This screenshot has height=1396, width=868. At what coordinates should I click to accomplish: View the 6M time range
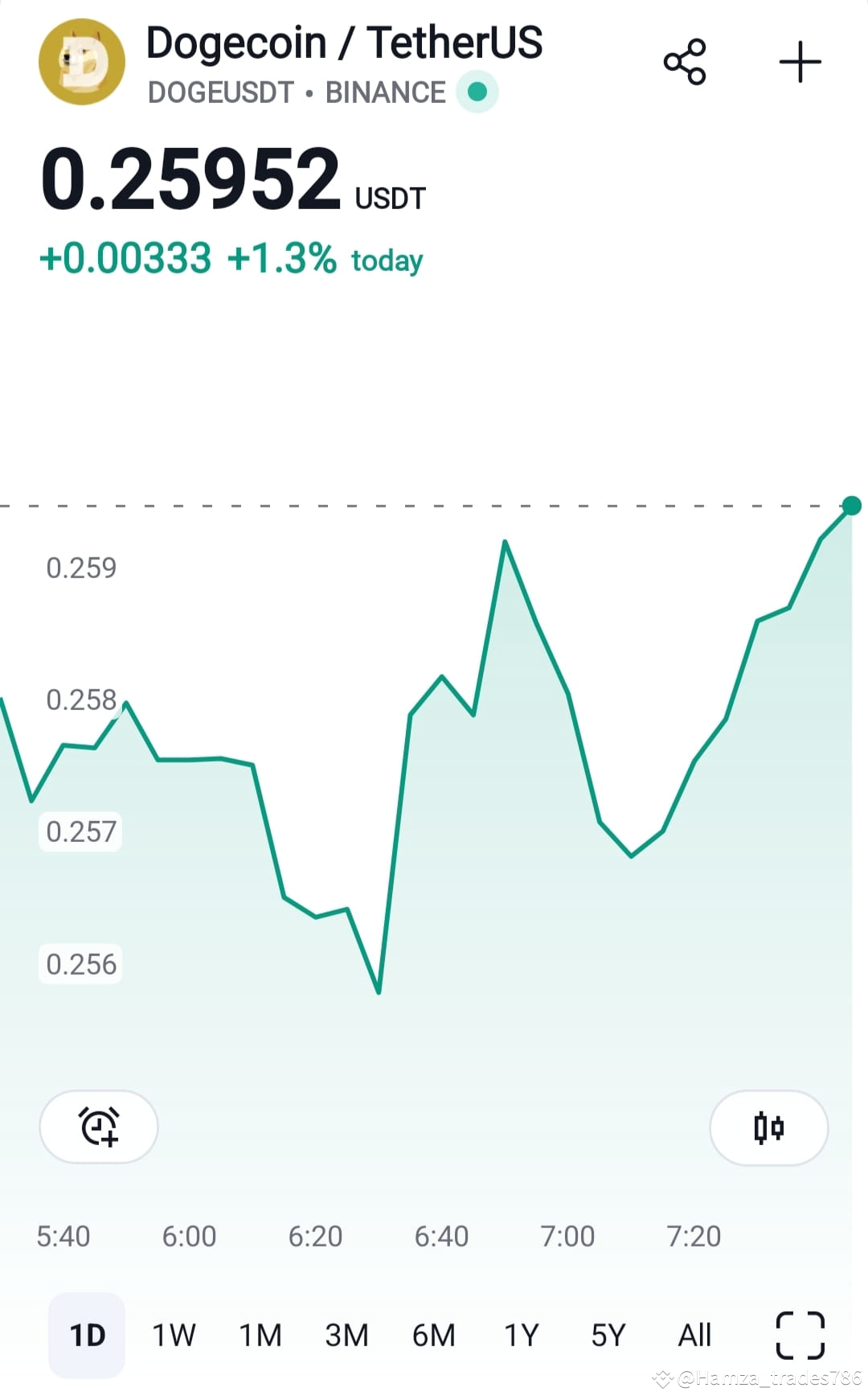tap(433, 1336)
